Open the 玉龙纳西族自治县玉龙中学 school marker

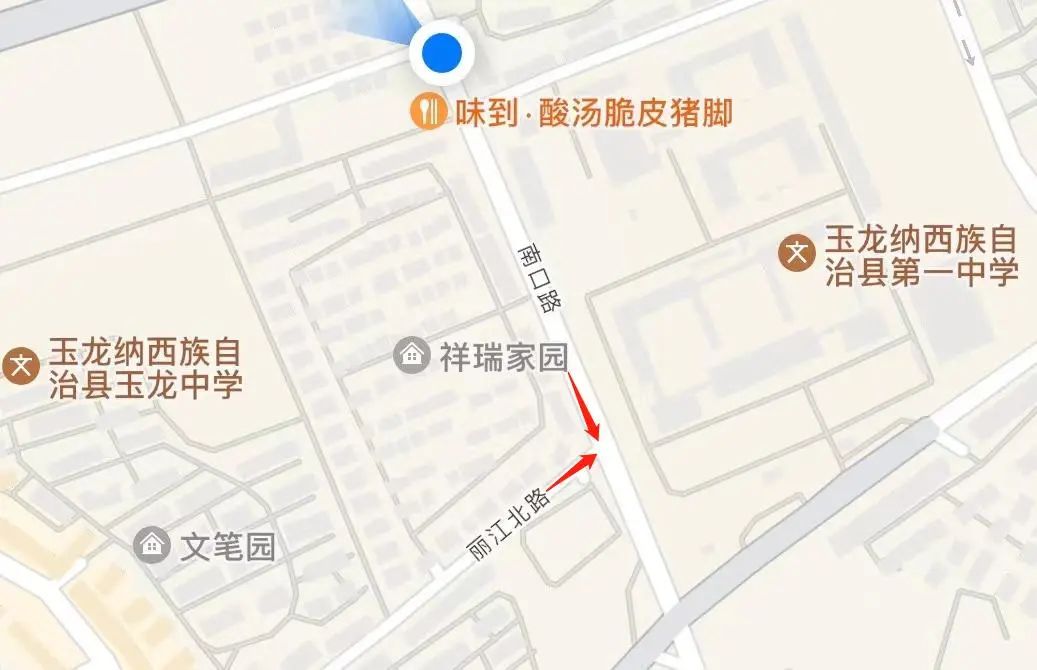22,367
